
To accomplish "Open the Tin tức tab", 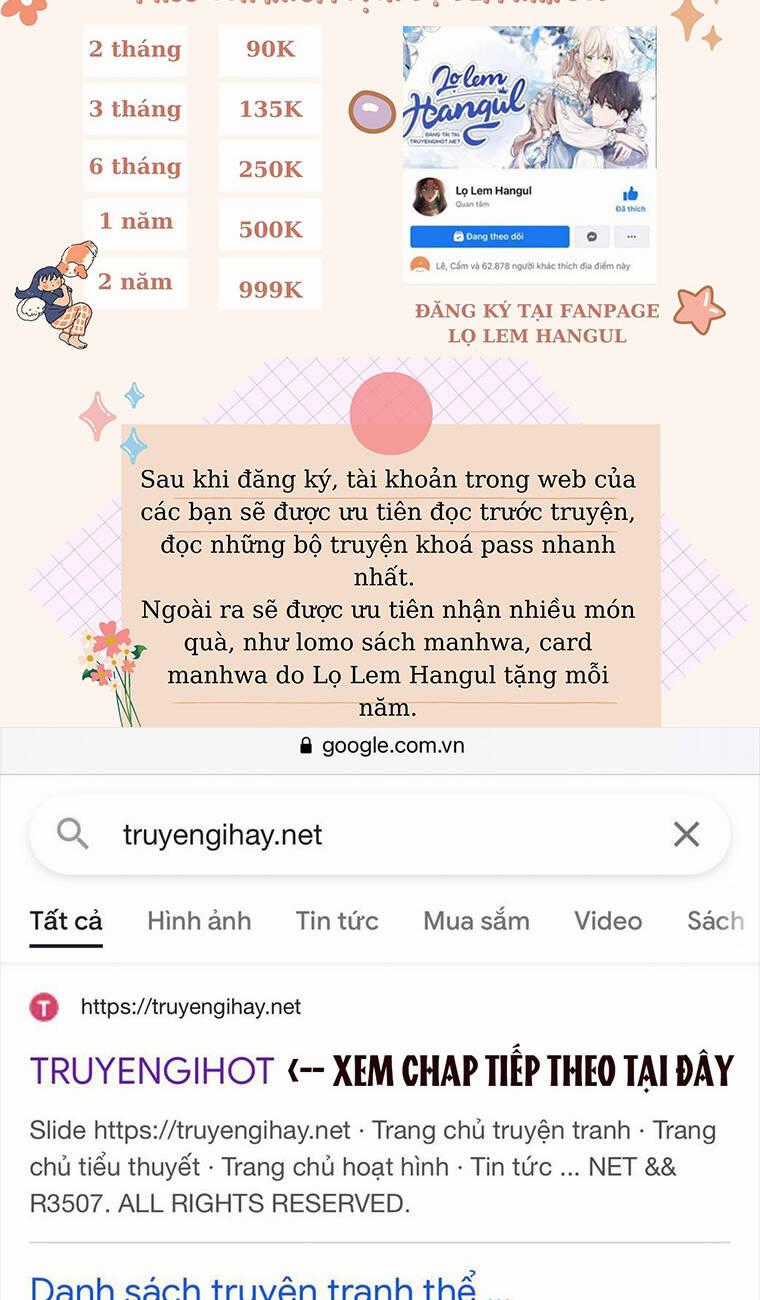I will (337, 920).
